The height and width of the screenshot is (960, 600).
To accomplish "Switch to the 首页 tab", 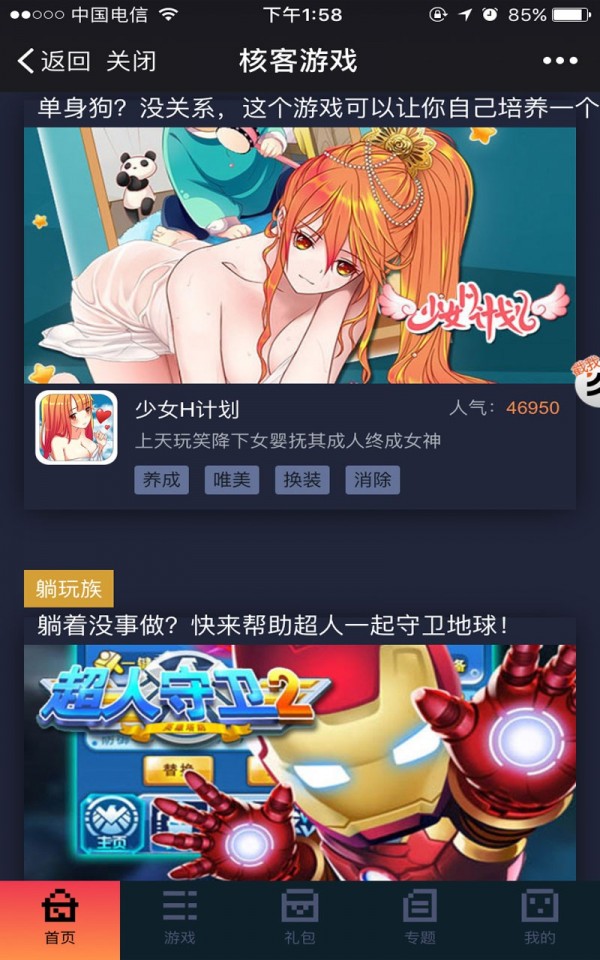I will [60, 920].
